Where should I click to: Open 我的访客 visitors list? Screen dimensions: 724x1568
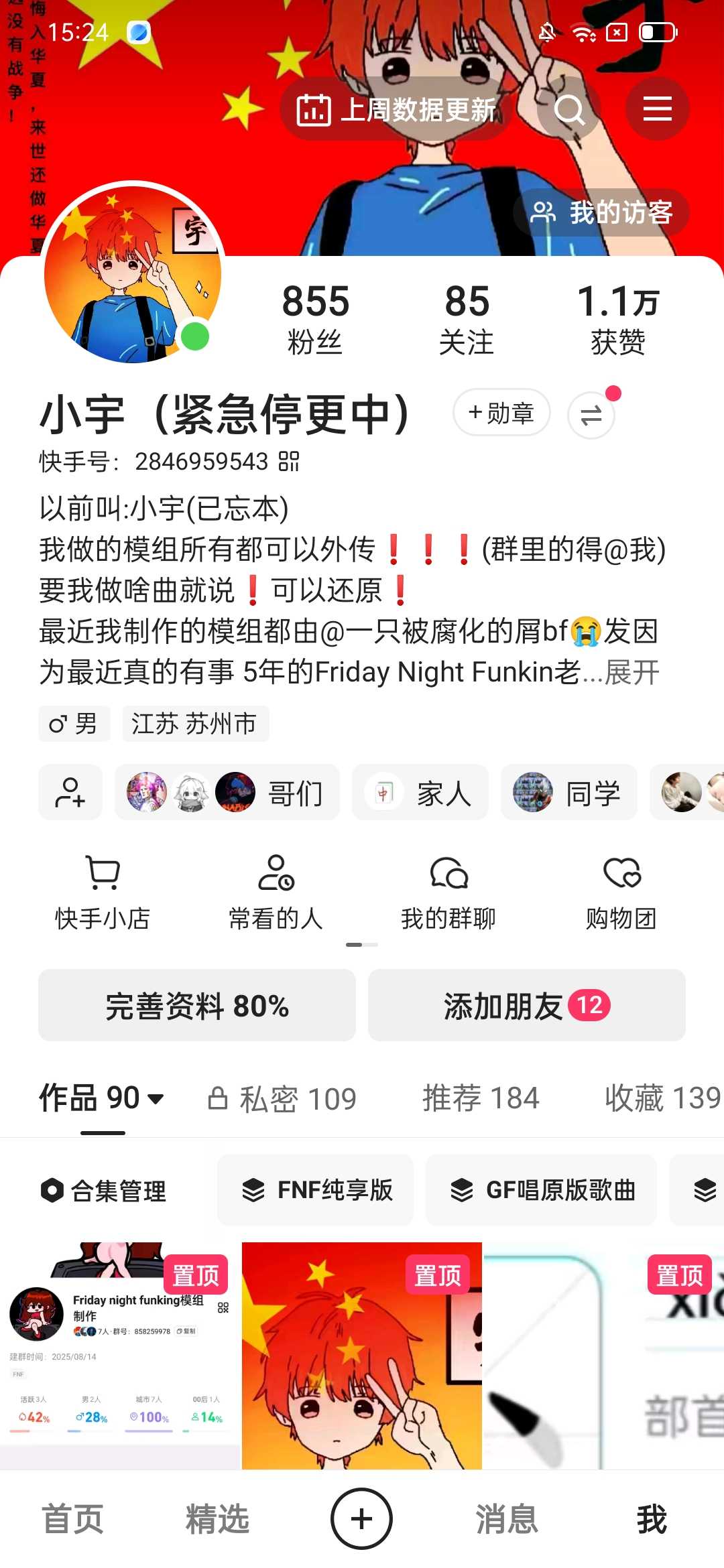601,213
